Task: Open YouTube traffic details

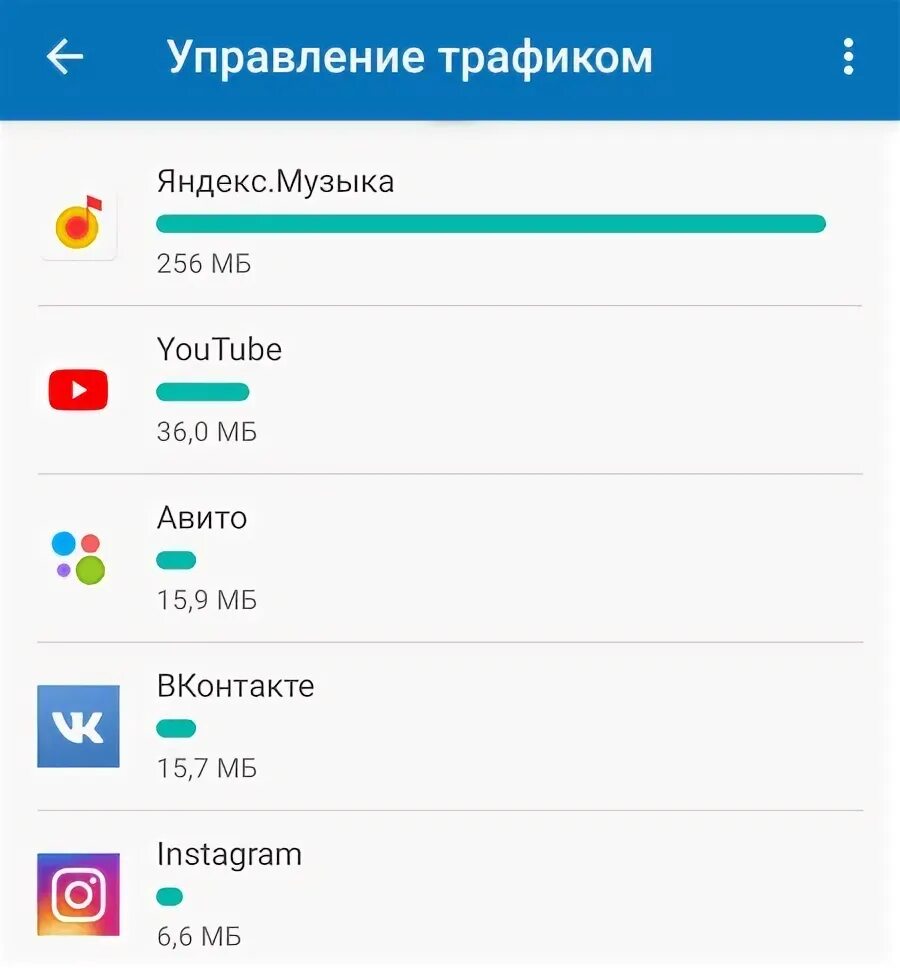Action: [450, 390]
